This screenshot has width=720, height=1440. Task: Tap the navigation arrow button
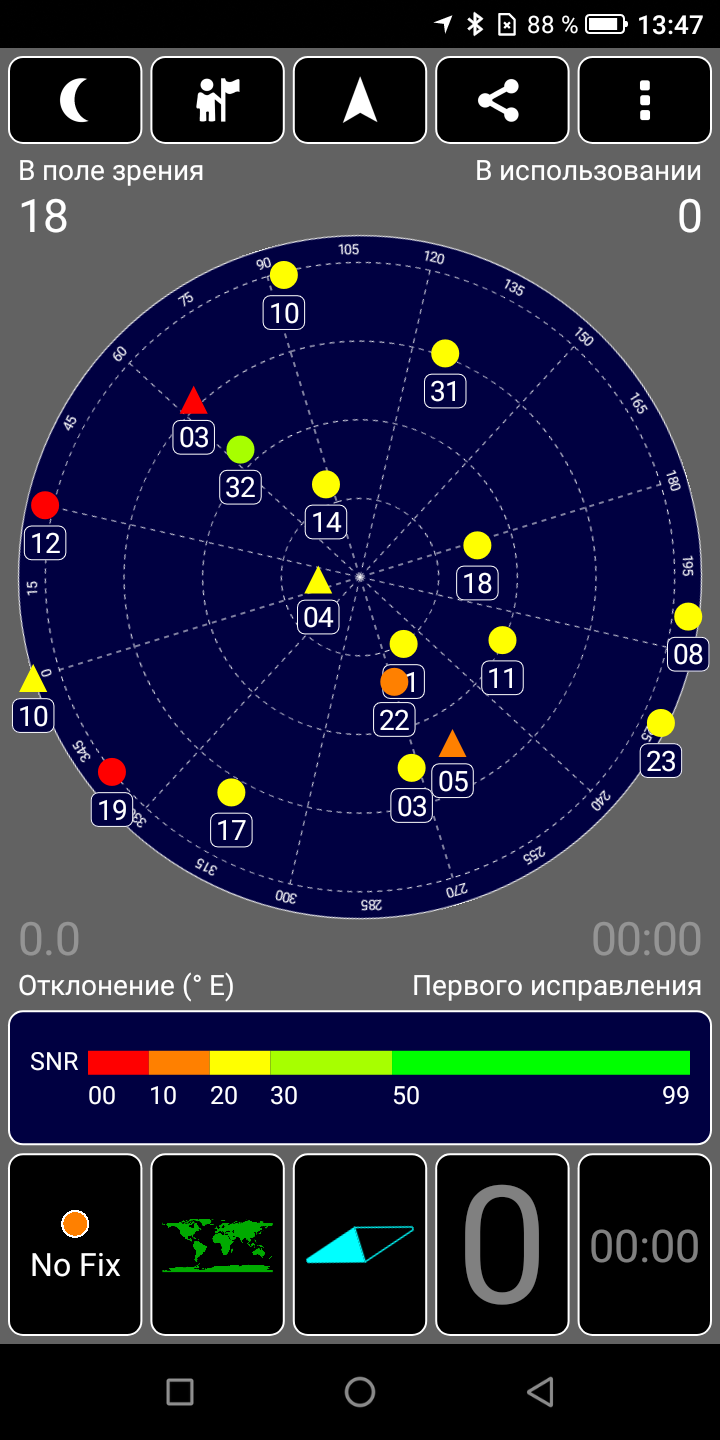click(360, 101)
